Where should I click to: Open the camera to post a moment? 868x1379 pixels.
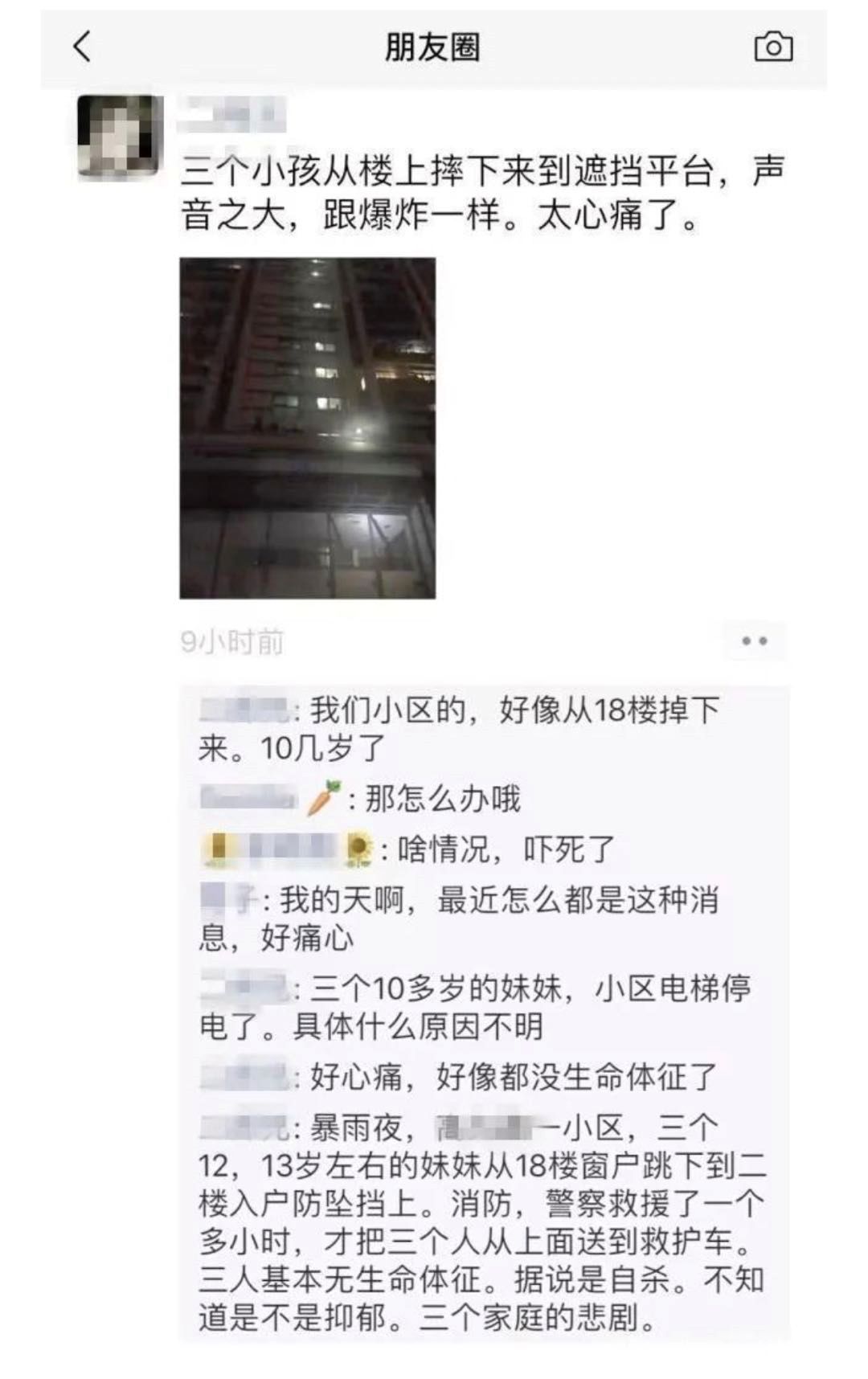pyautogui.click(x=773, y=47)
